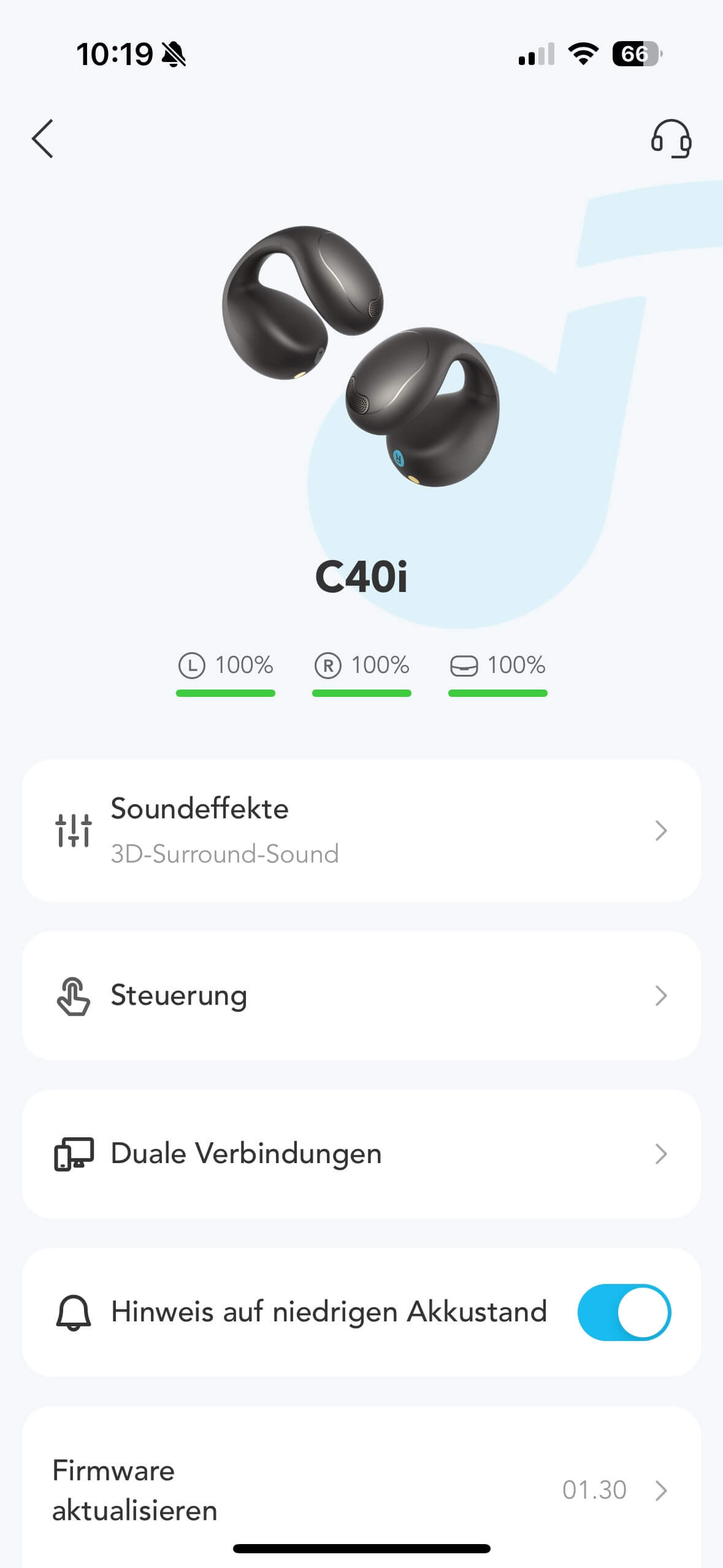Open the Steuerung controls row
The height and width of the screenshot is (1568, 723).
coord(361,995)
